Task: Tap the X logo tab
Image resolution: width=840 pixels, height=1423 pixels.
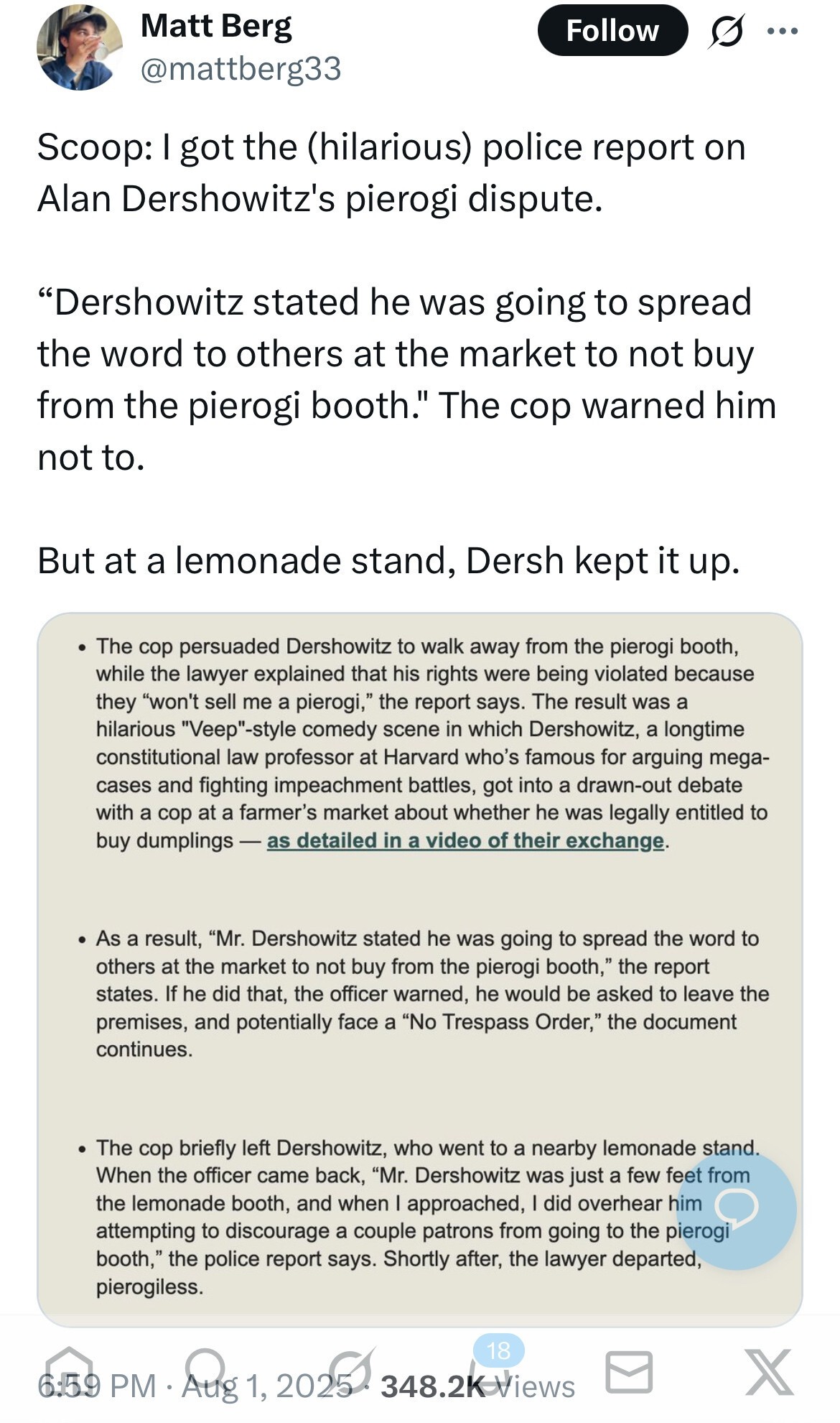Action: (x=769, y=1371)
